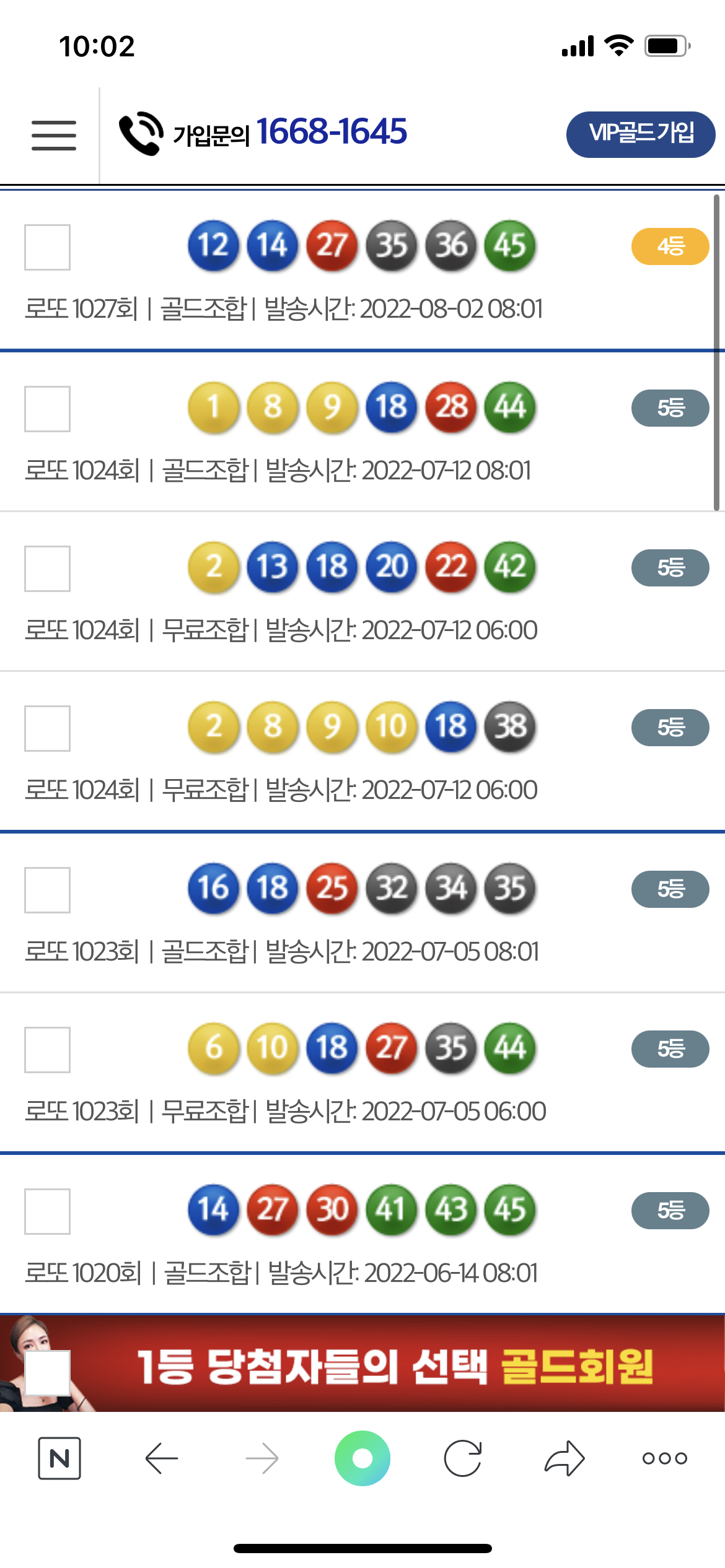Screen dimensions: 725x1568
Task: Check the box for 12 14 27 35 36 45
Action: coord(47,247)
